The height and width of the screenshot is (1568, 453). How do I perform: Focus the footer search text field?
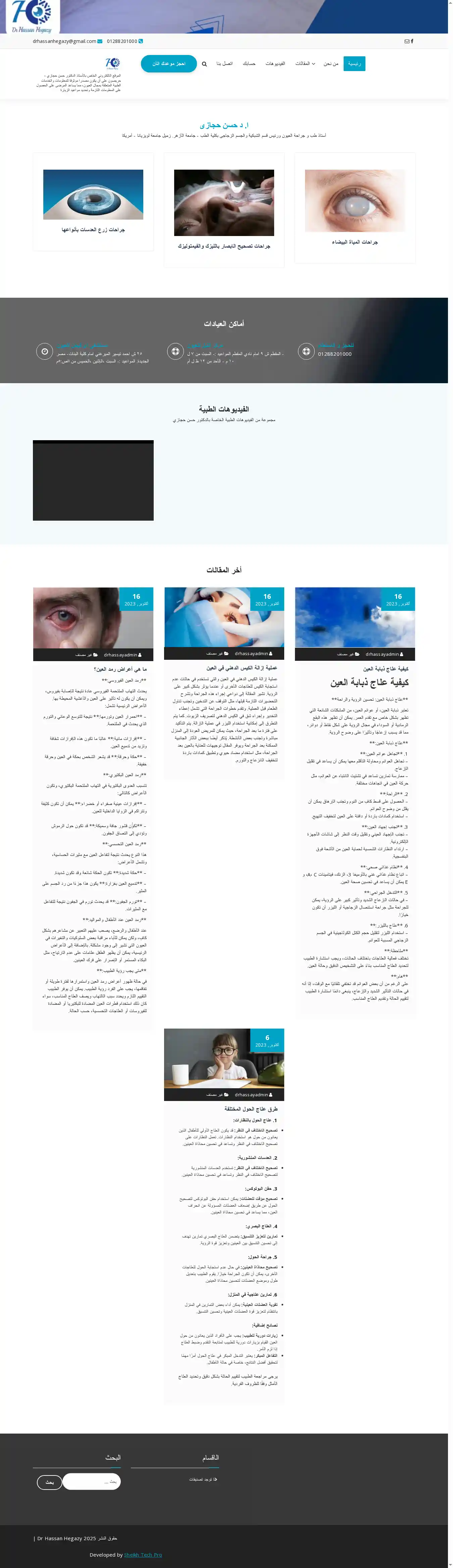coord(91,1482)
